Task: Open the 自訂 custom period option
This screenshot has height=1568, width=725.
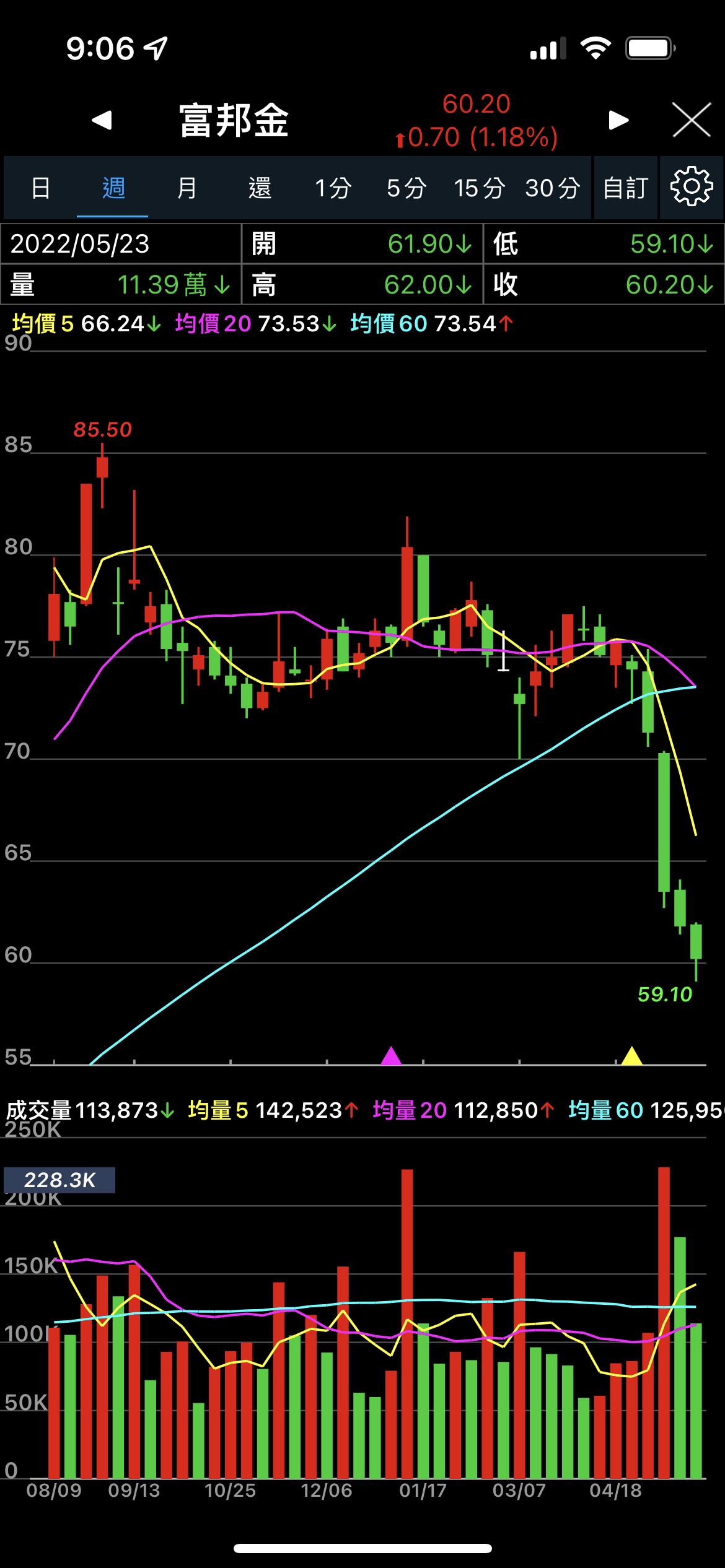Action: click(625, 188)
